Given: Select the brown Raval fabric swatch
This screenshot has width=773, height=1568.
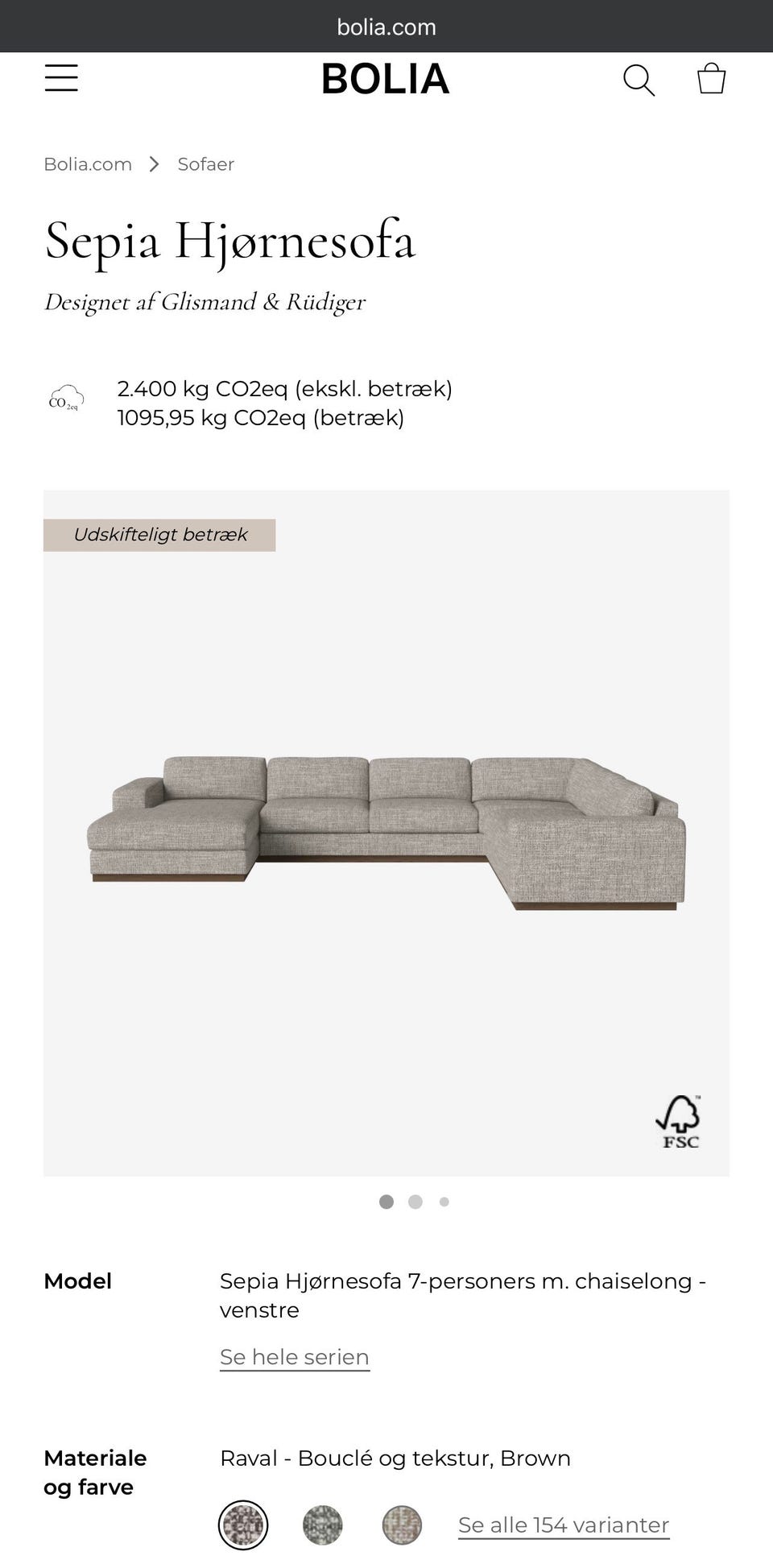Looking at the screenshot, I should click(x=243, y=1524).
